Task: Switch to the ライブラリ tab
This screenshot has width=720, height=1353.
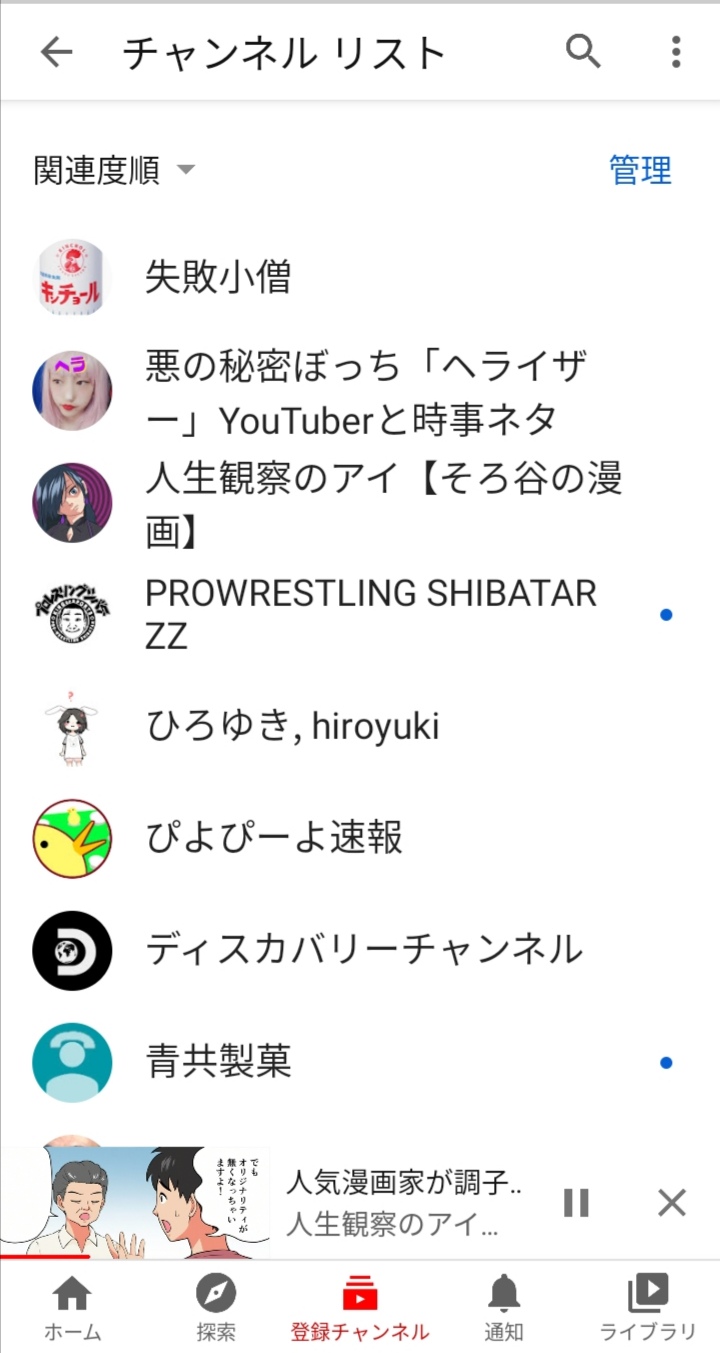Action: [x=648, y=1307]
